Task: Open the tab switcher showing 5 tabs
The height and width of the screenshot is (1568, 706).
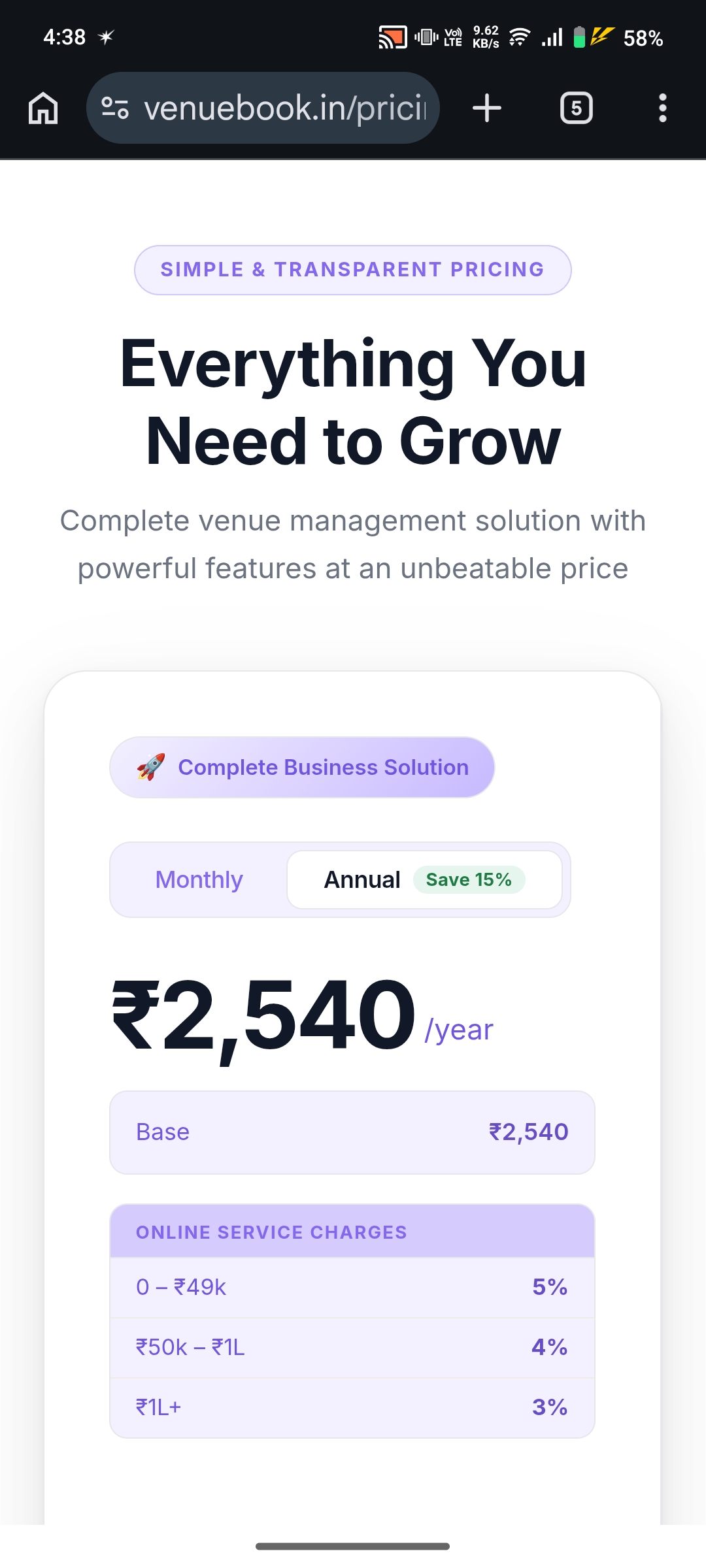Action: (576, 108)
